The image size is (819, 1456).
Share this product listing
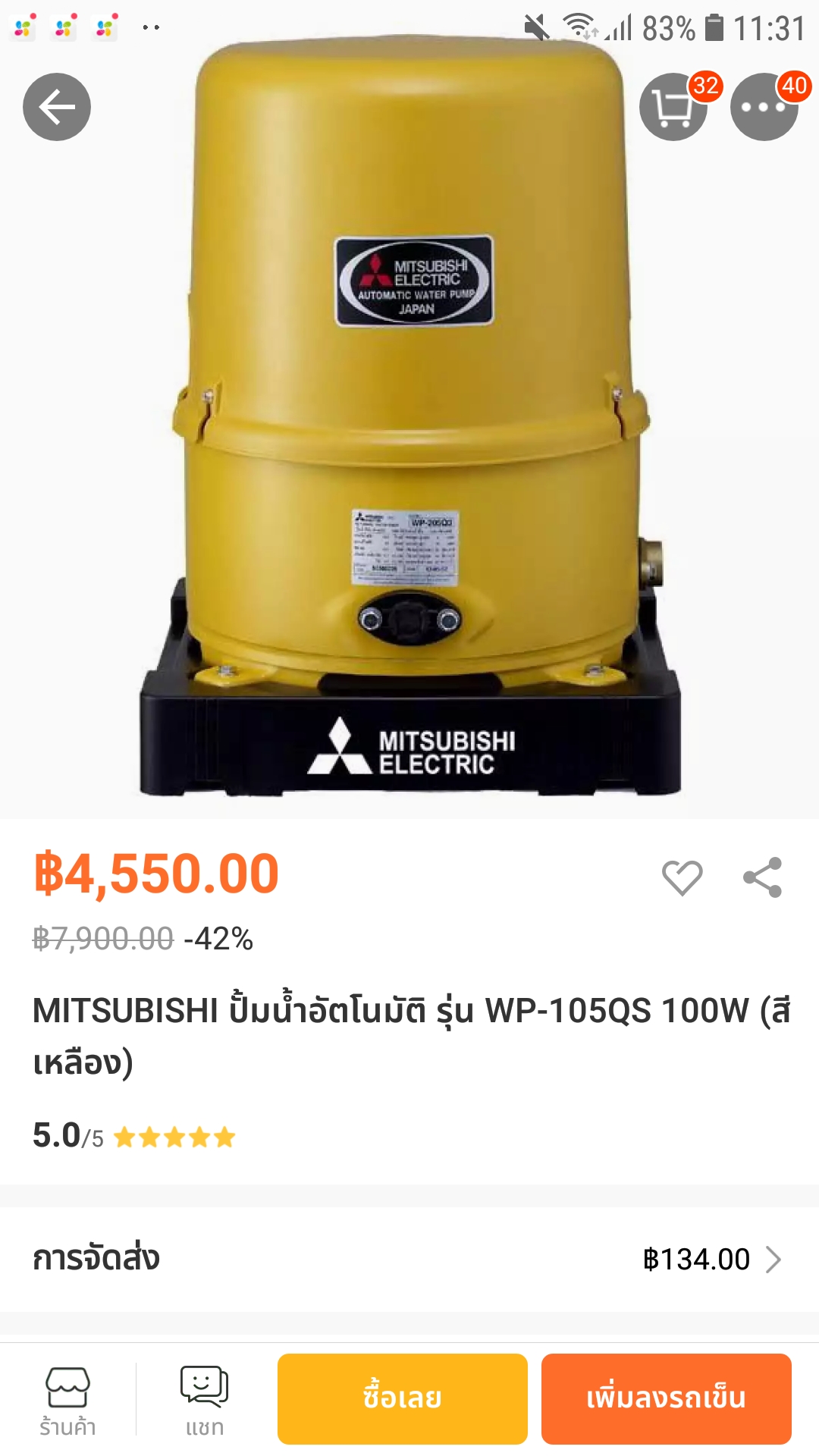[762, 877]
